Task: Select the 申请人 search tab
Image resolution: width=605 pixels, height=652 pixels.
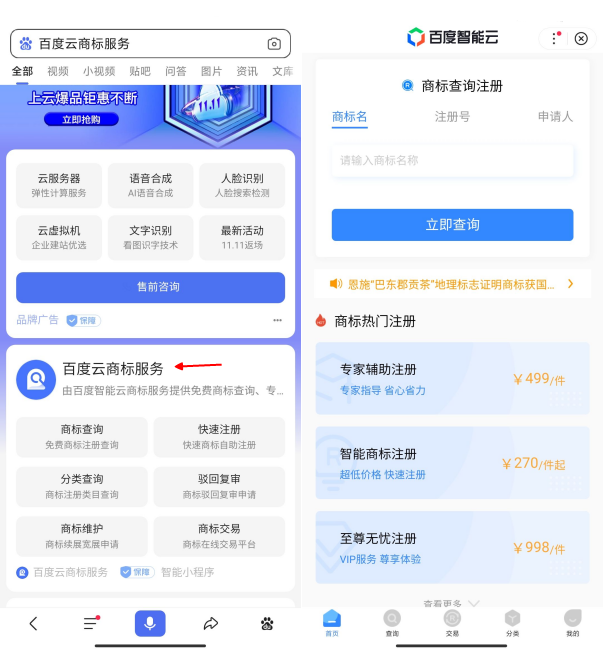Action: coord(555,117)
